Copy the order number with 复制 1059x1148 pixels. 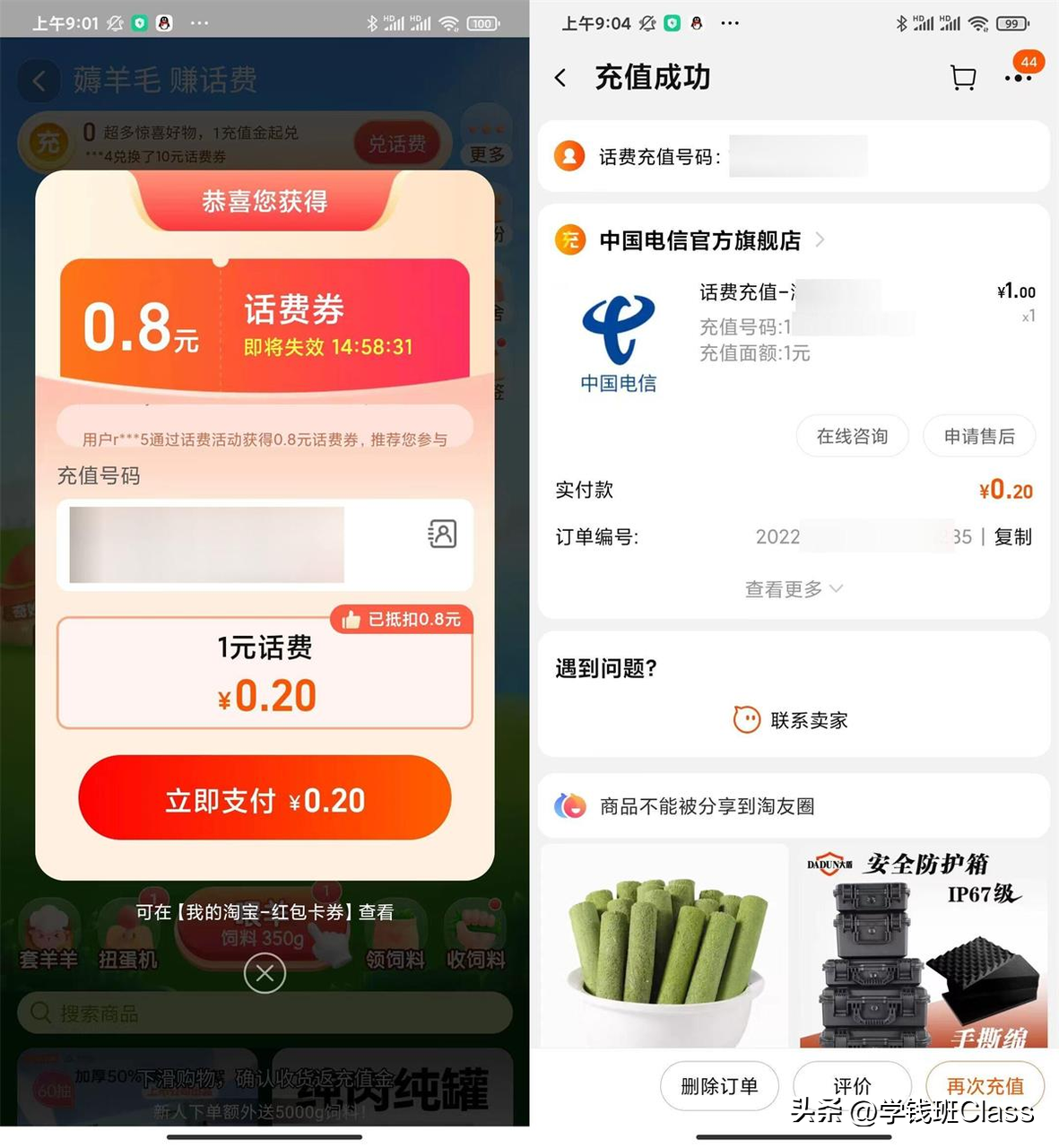pyautogui.click(x=1013, y=536)
